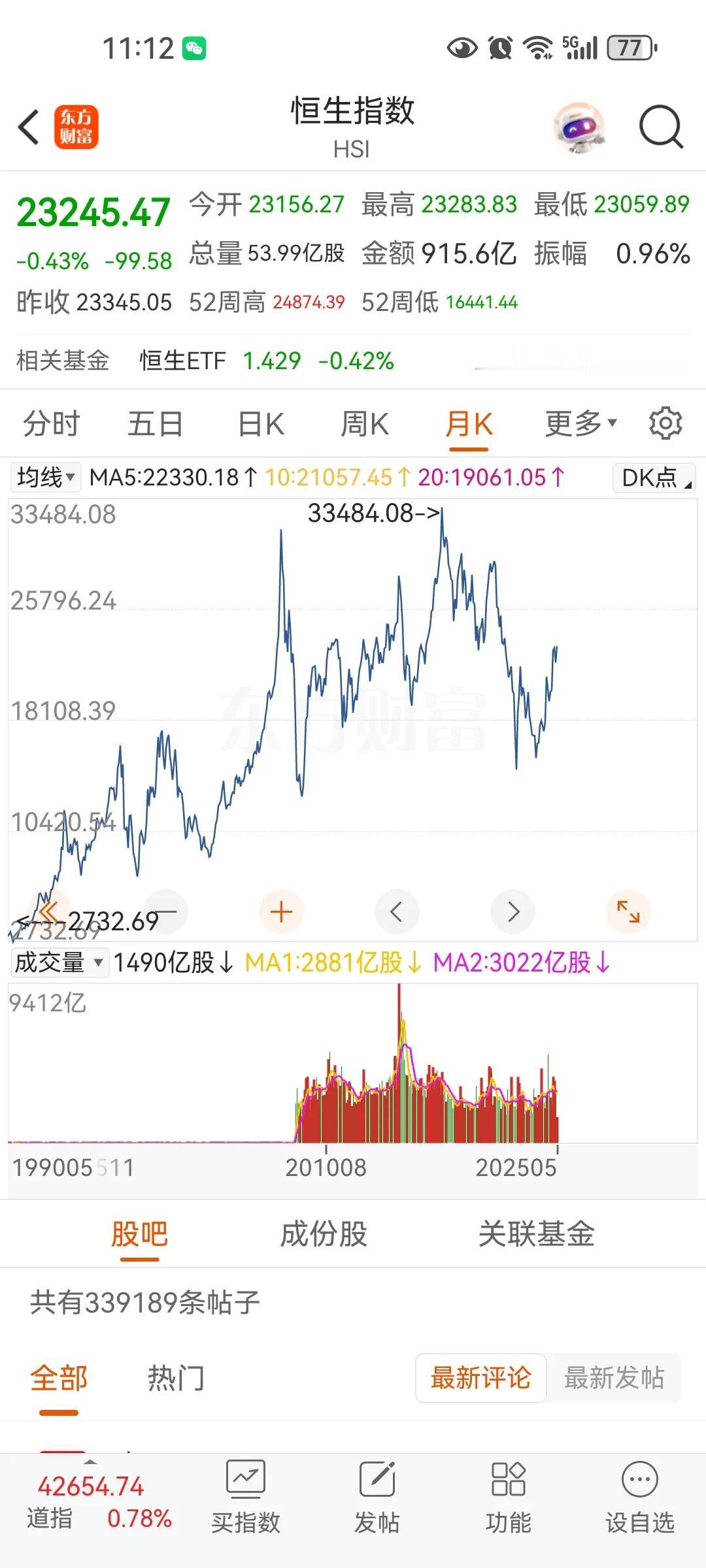Zoom in the chart with plus button
This screenshot has height=1568, width=706.
pyautogui.click(x=281, y=911)
